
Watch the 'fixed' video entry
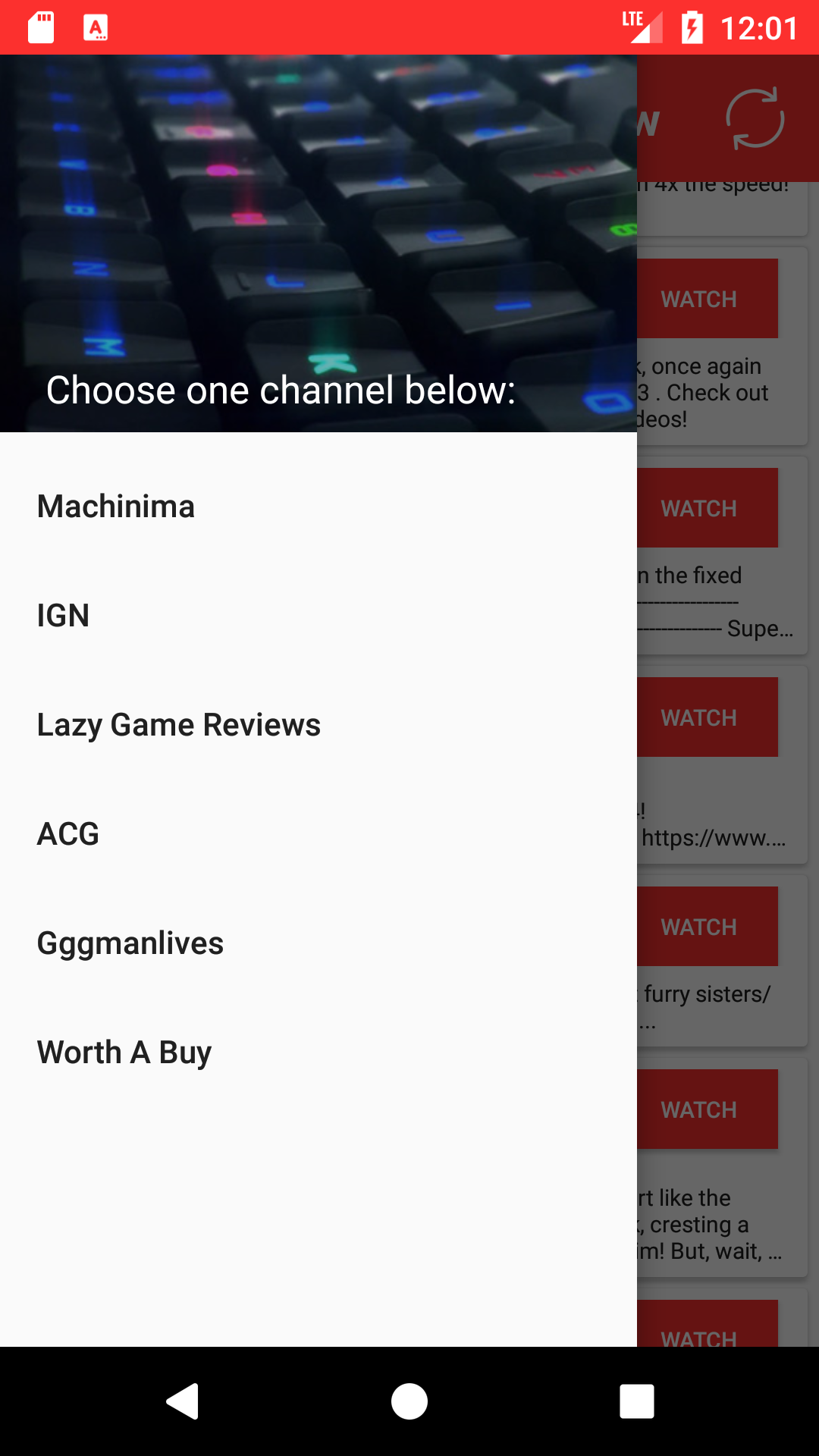point(698,507)
